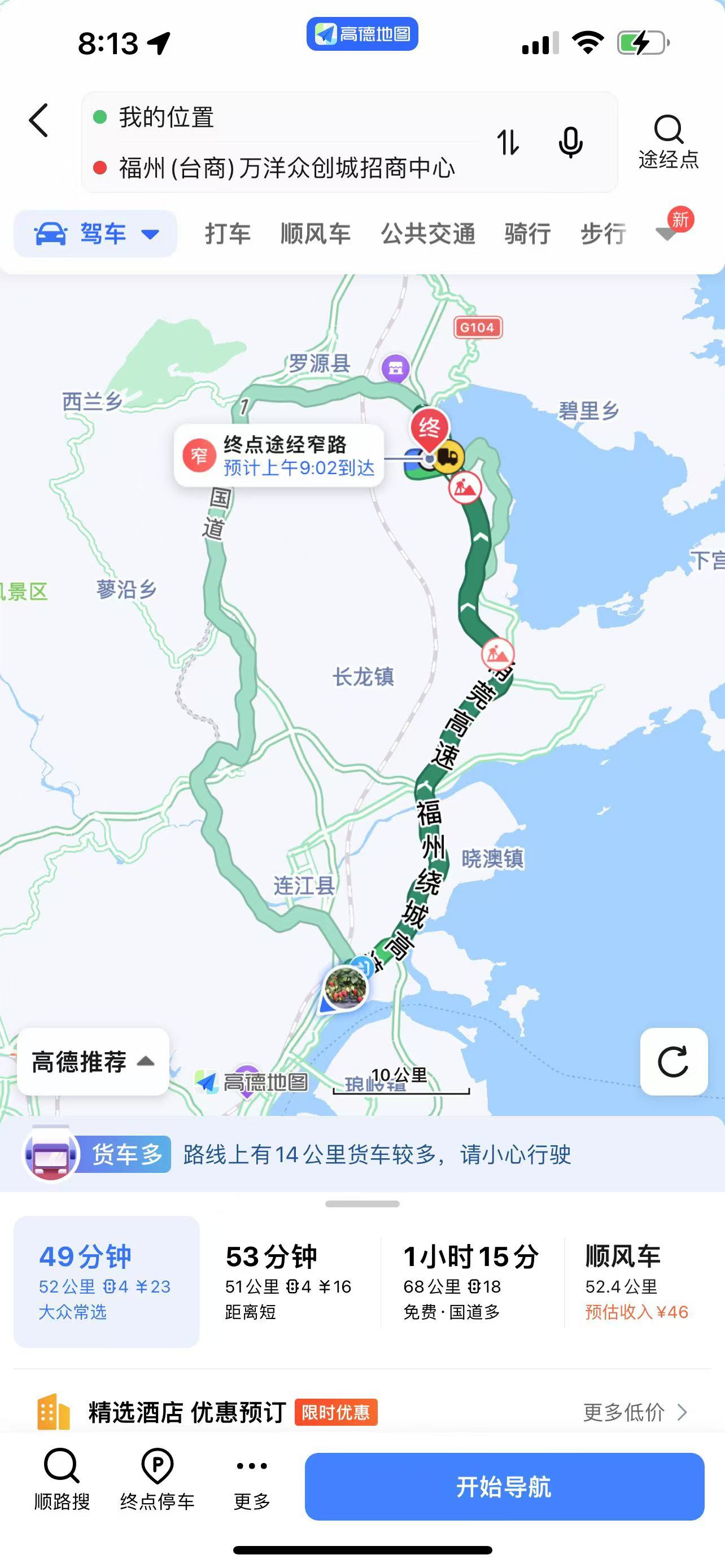Go back using the top-left arrow
The height and width of the screenshot is (1568, 725).
39,120
